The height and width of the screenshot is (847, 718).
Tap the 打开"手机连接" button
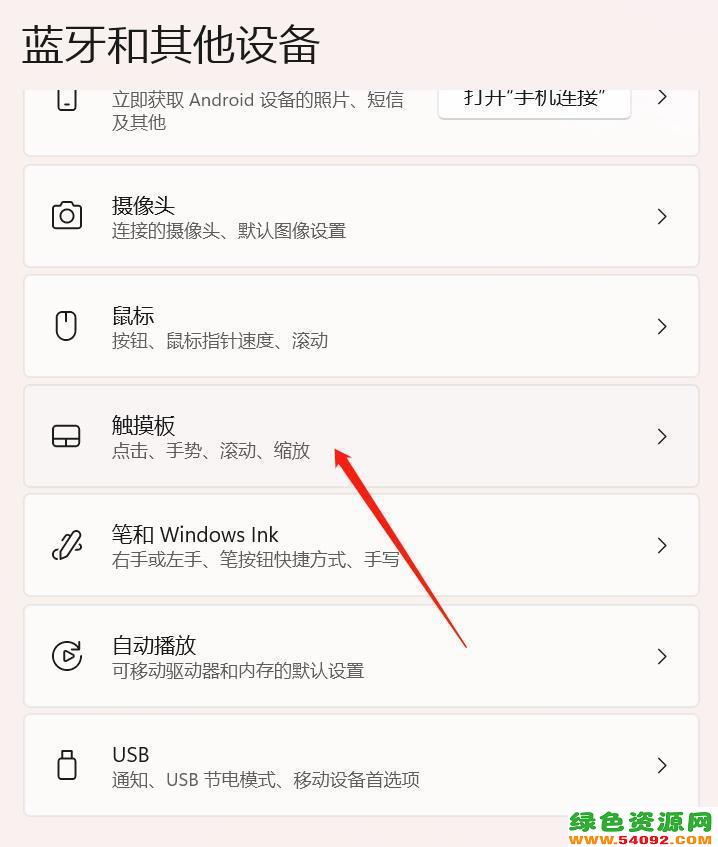tap(534, 101)
